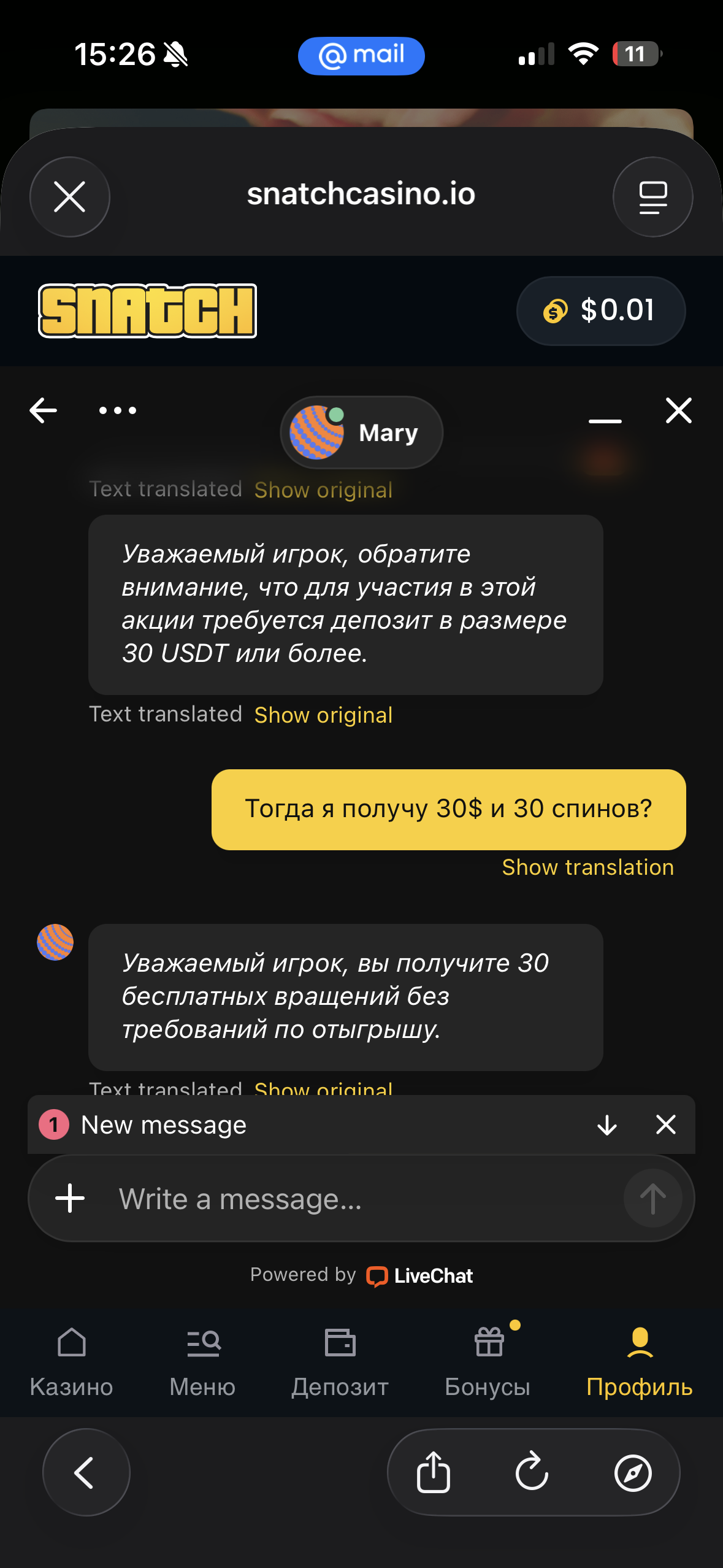723x1568 pixels.
Task: Close the live chat widget
Action: point(678,410)
